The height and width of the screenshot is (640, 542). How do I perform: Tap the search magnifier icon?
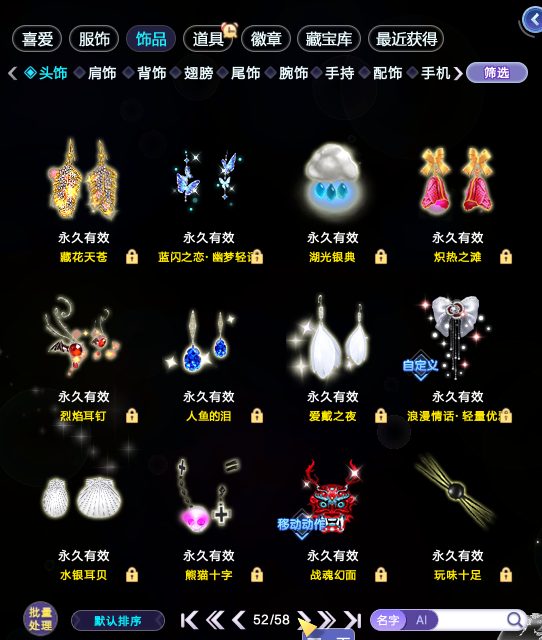(x=515, y=620)
